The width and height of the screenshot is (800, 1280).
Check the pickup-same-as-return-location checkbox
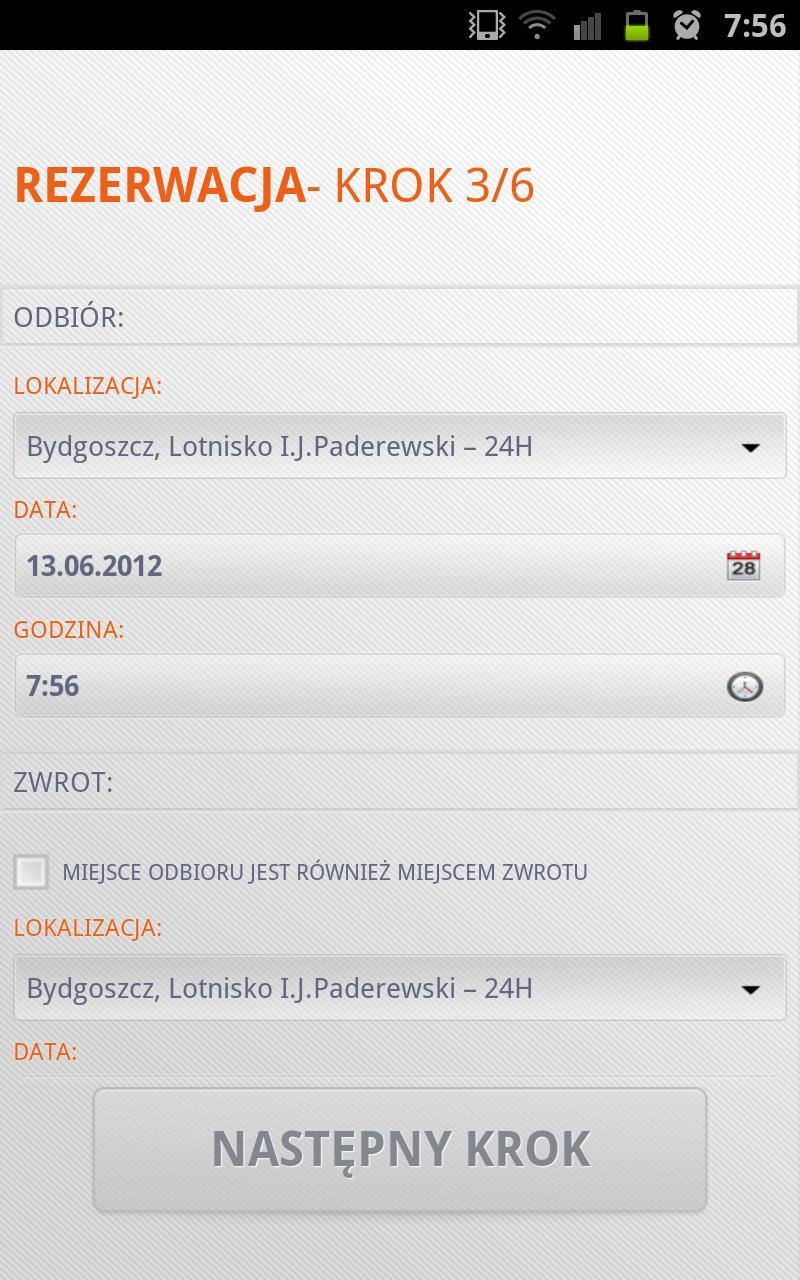click(x=31, y=871)
